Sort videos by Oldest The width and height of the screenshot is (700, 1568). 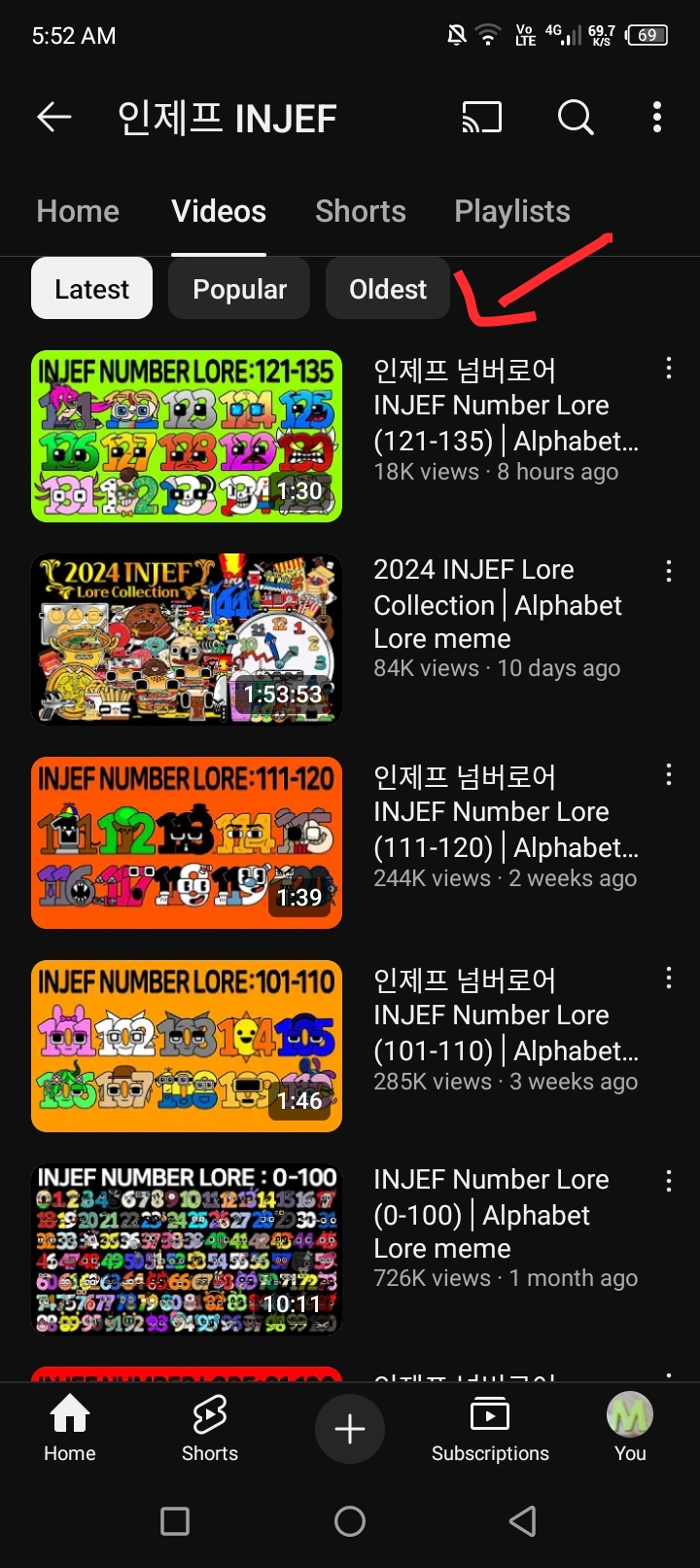click(388, 289)
